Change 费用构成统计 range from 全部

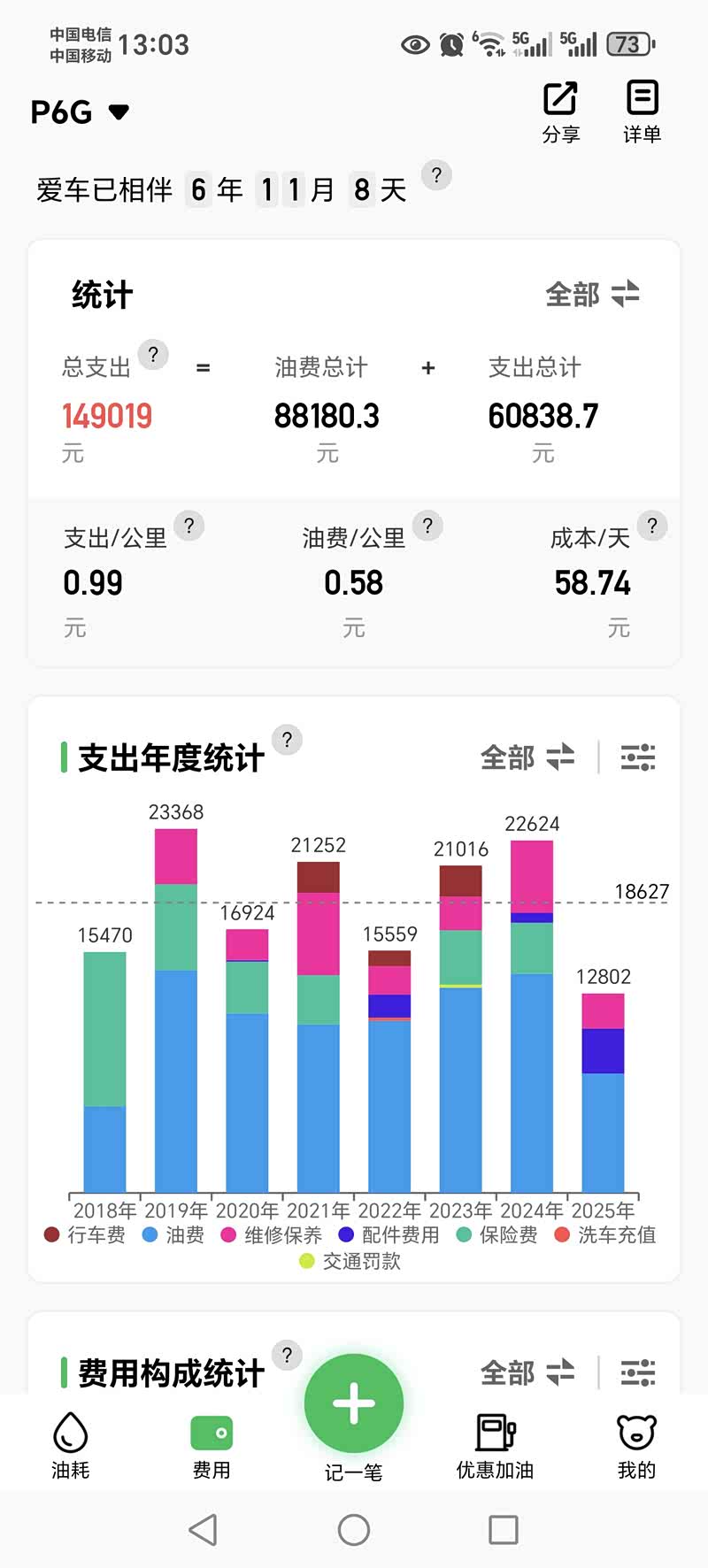(527, 1372)
